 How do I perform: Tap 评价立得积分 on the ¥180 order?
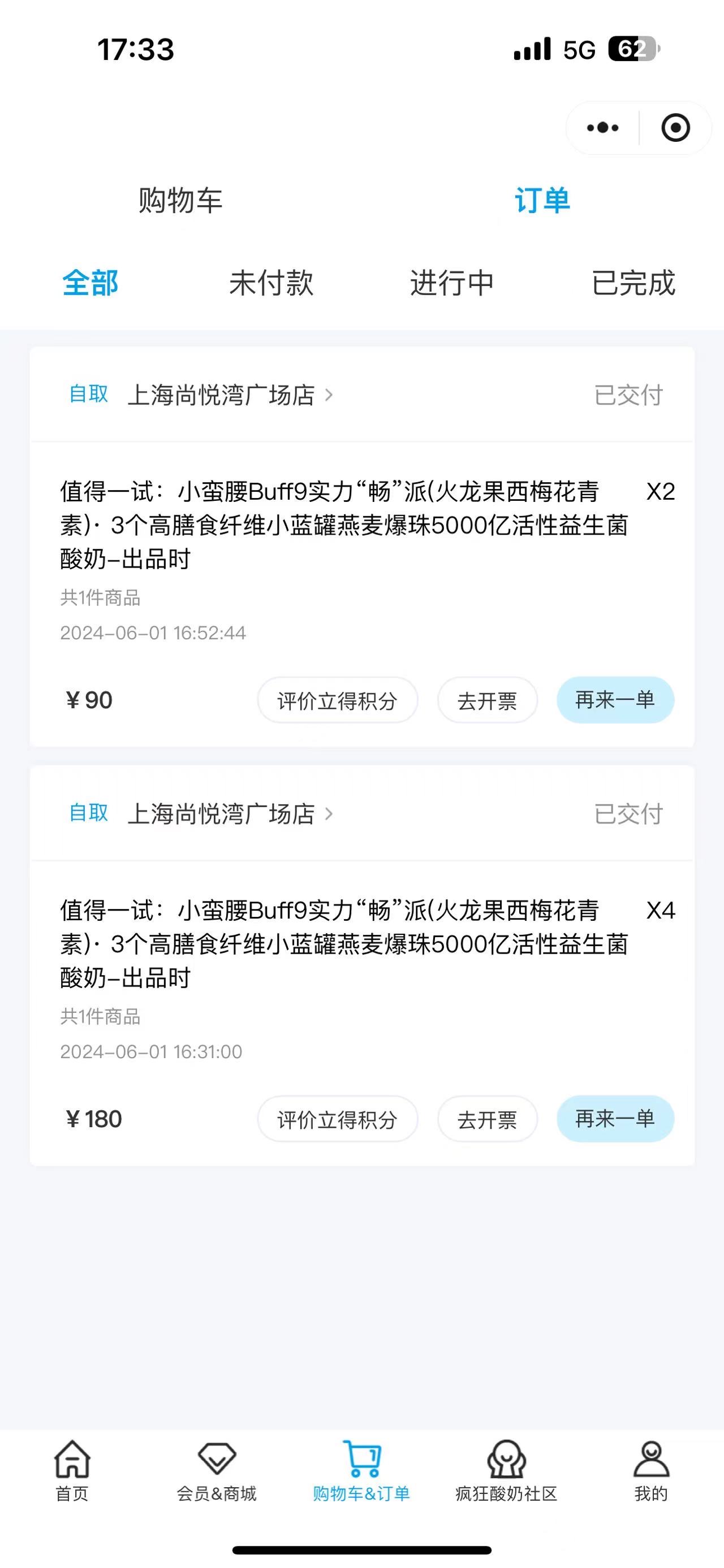point(337,1119)
